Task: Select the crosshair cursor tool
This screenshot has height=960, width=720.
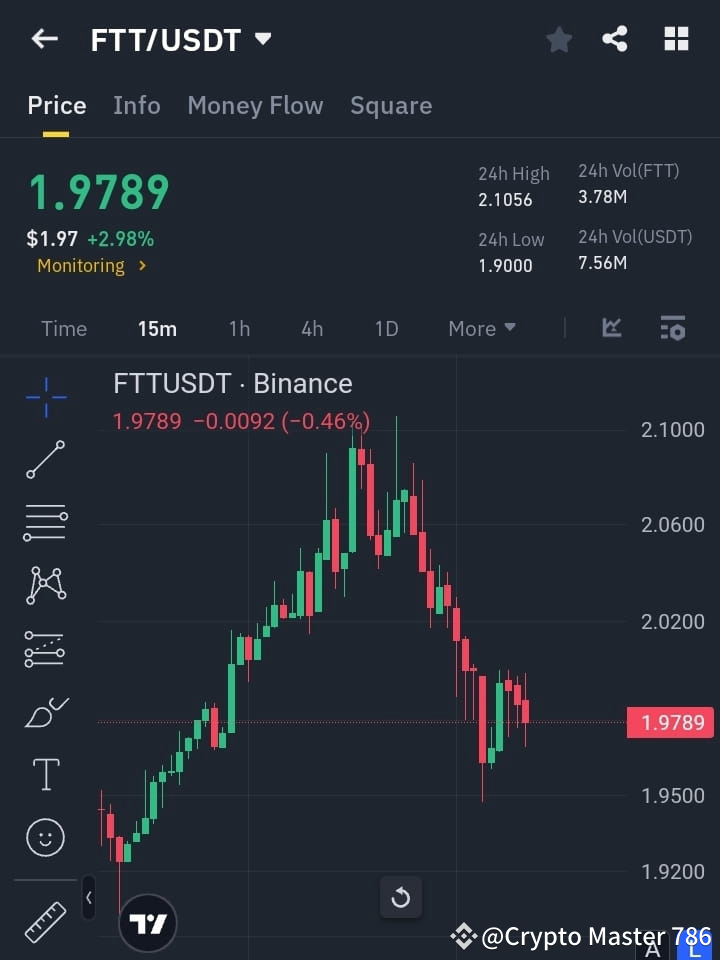Action: pos(45,398)
